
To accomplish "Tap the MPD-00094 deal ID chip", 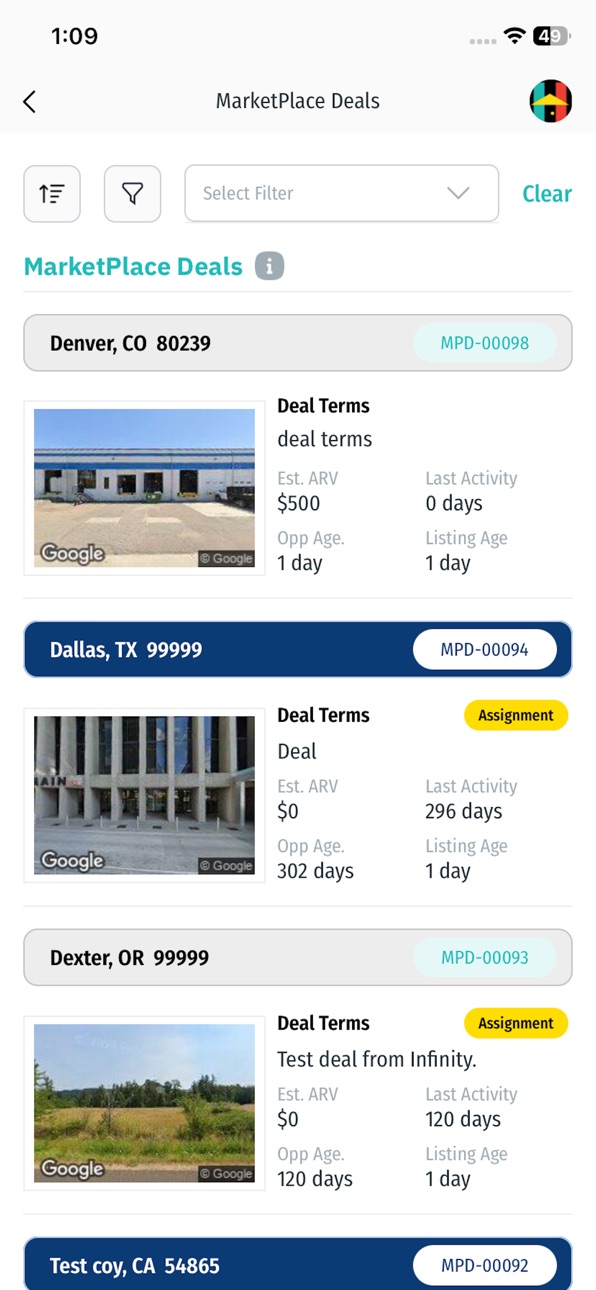I will tap(485, 649).
